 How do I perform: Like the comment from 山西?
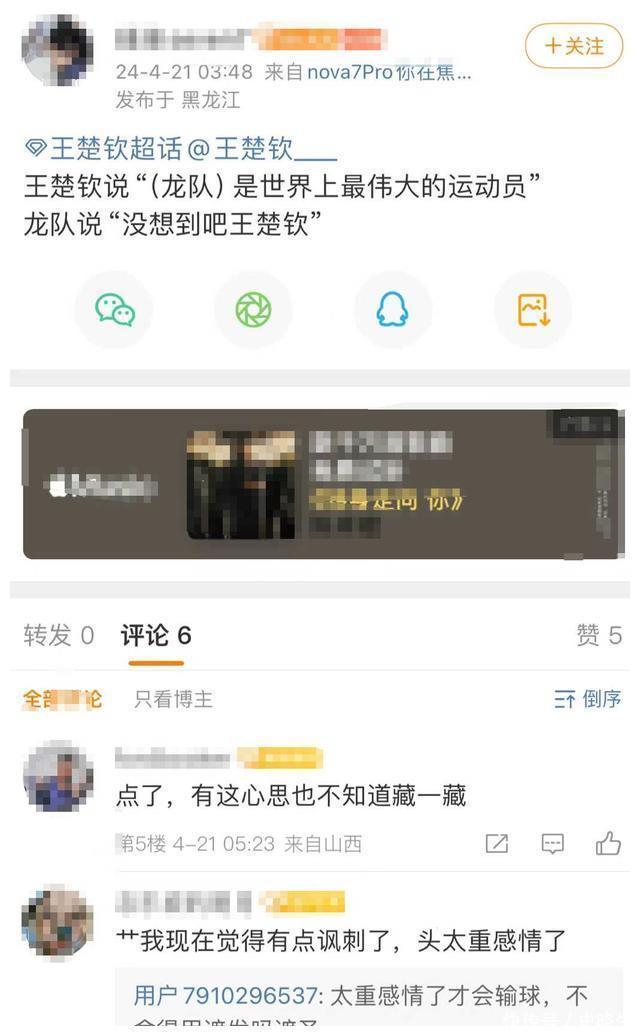608,844
